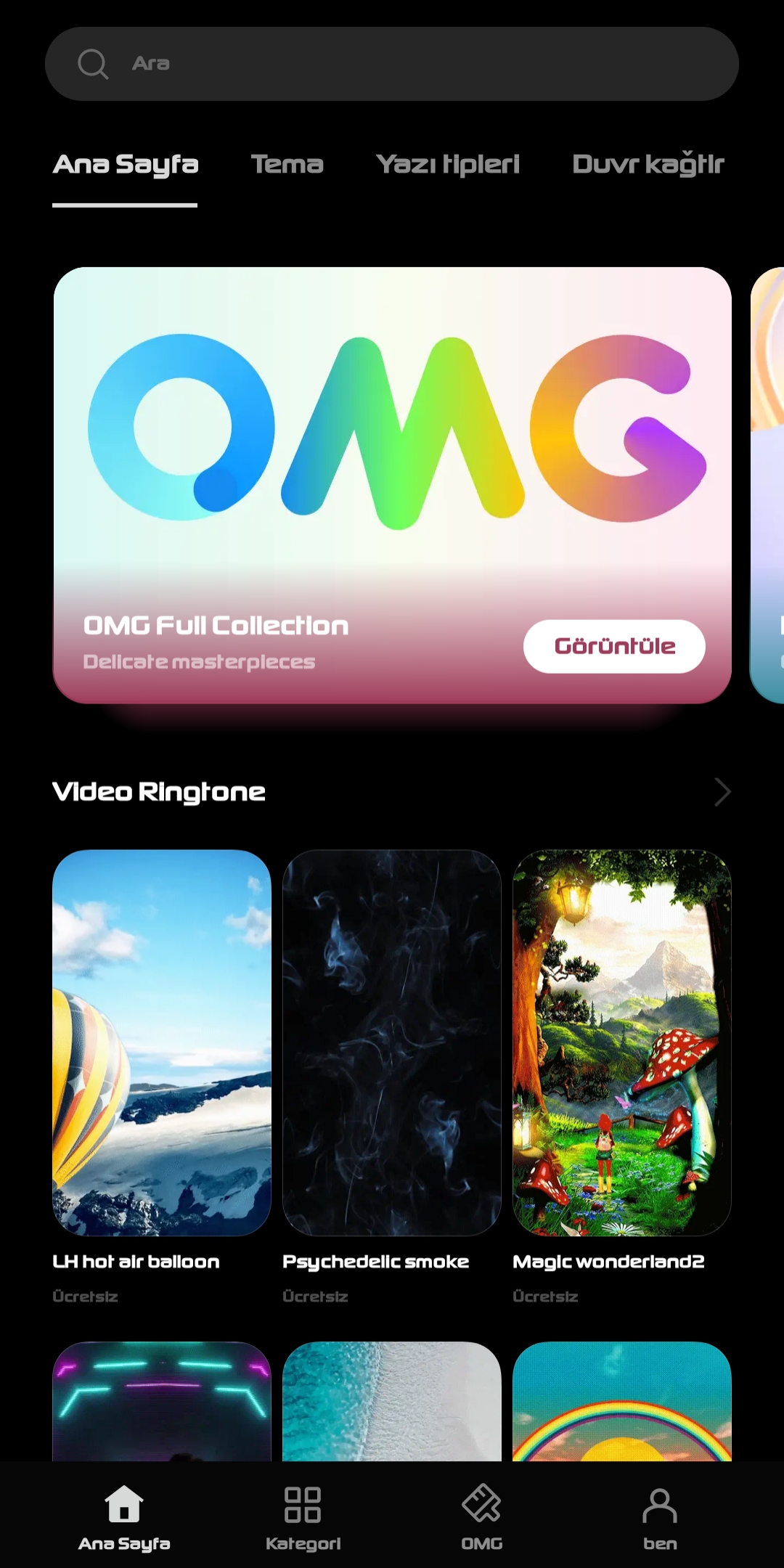The image size is (784, 1568).
Task: Open the ben profile tab
Action: click(660, 1517)
